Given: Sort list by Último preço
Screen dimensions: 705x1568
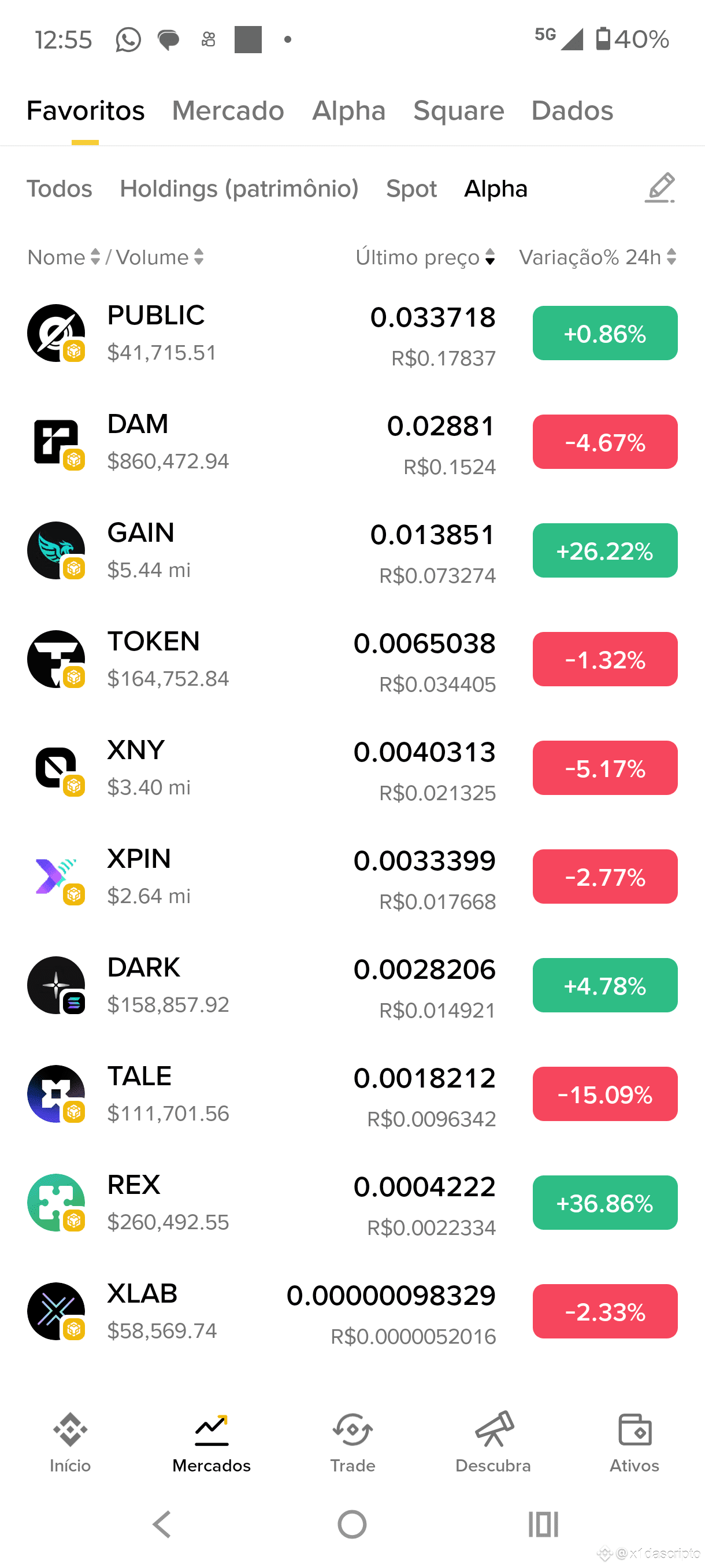Looking at the screenshot, I should coord(425,257).
